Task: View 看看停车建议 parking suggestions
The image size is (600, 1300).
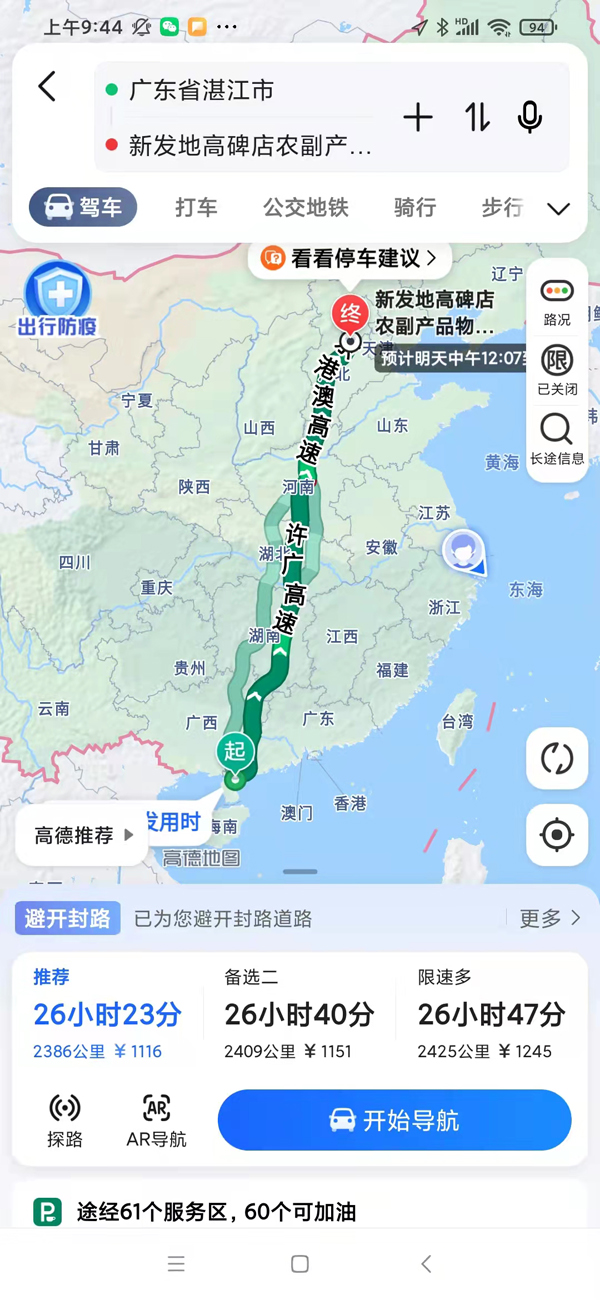Action: (x=349, y=259)
